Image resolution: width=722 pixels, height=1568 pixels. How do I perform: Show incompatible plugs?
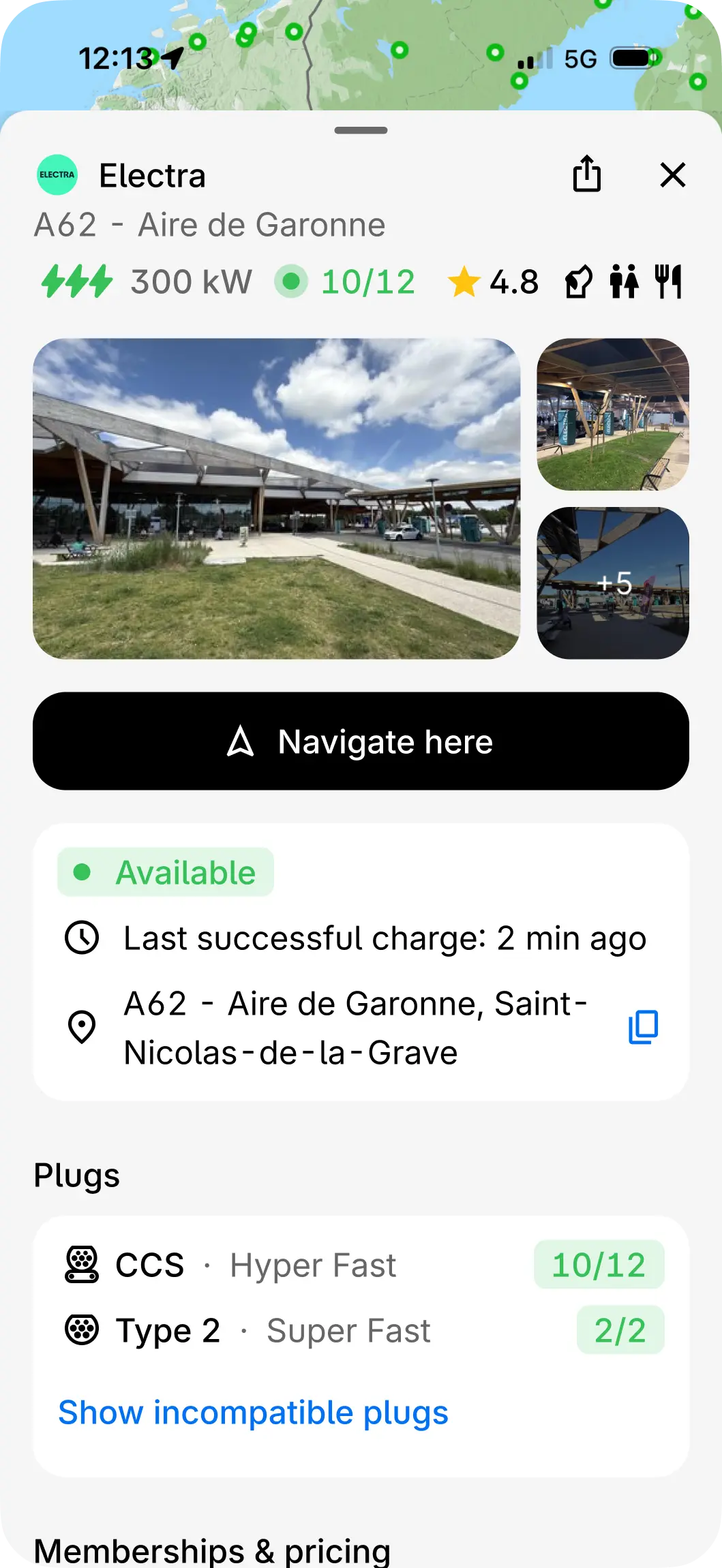point(253,1412)
